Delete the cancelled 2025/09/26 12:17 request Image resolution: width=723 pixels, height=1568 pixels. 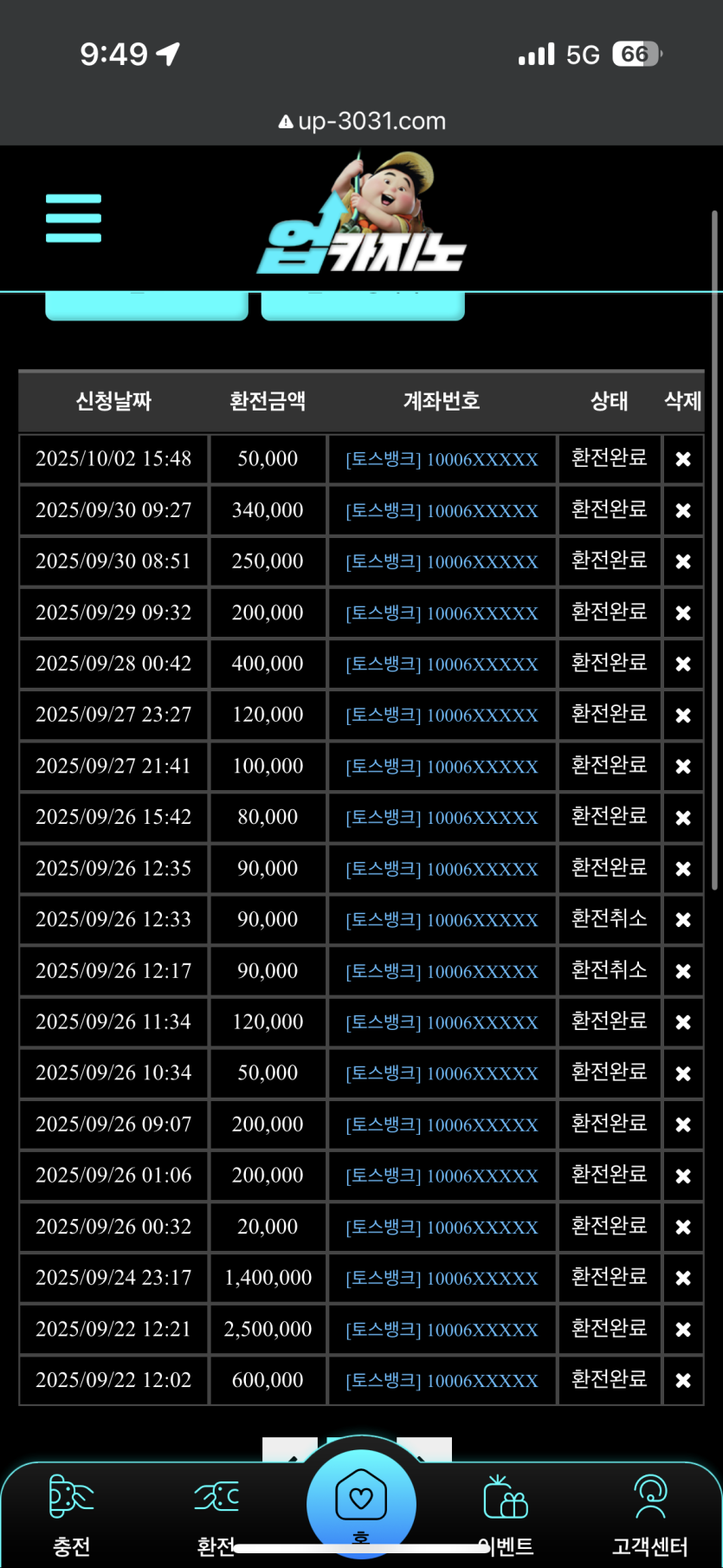[x=683, y=971]
